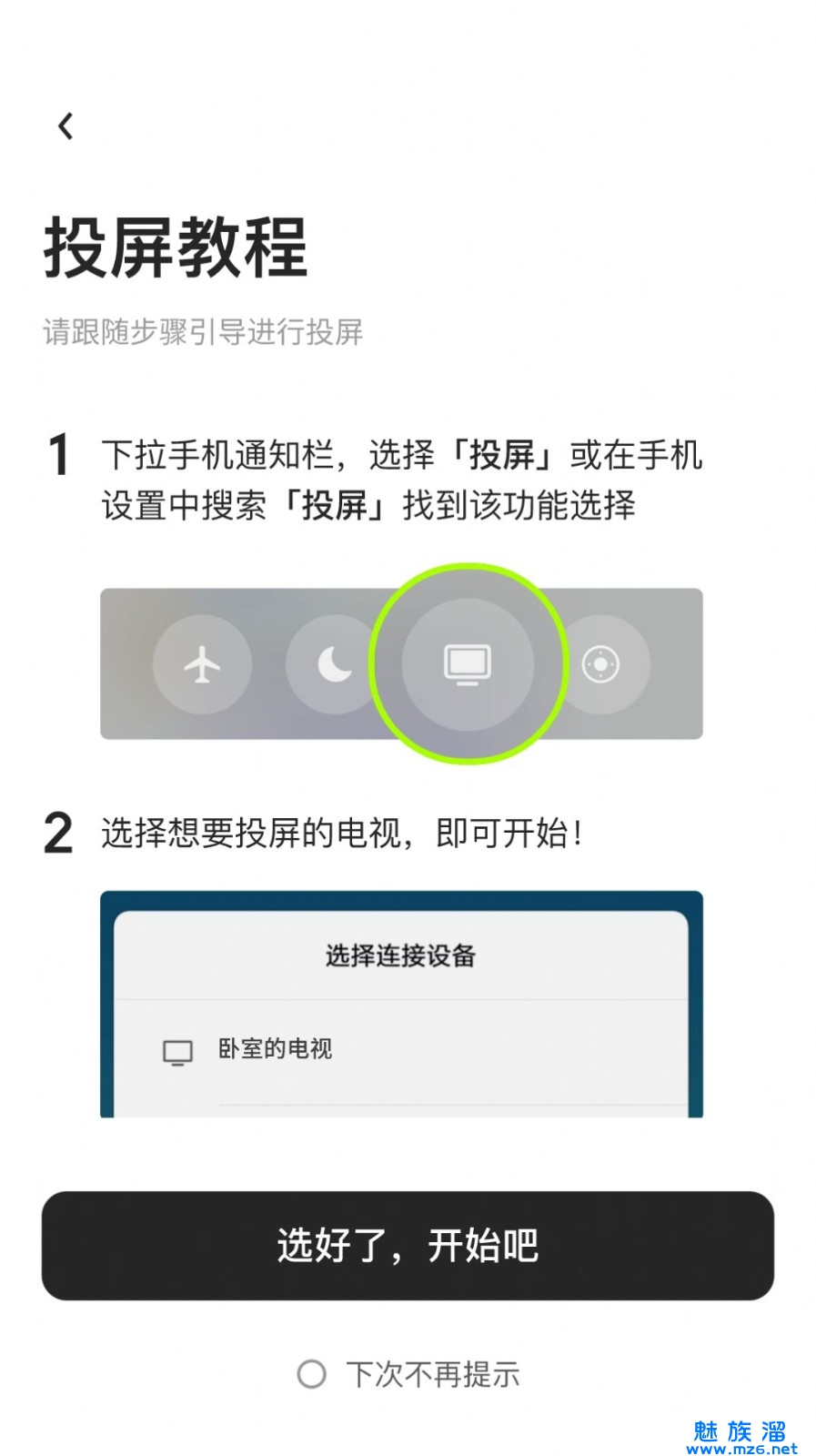Go back using the top-left arrow
Viewport: 816px width, 1456px height.
point(65,126)
